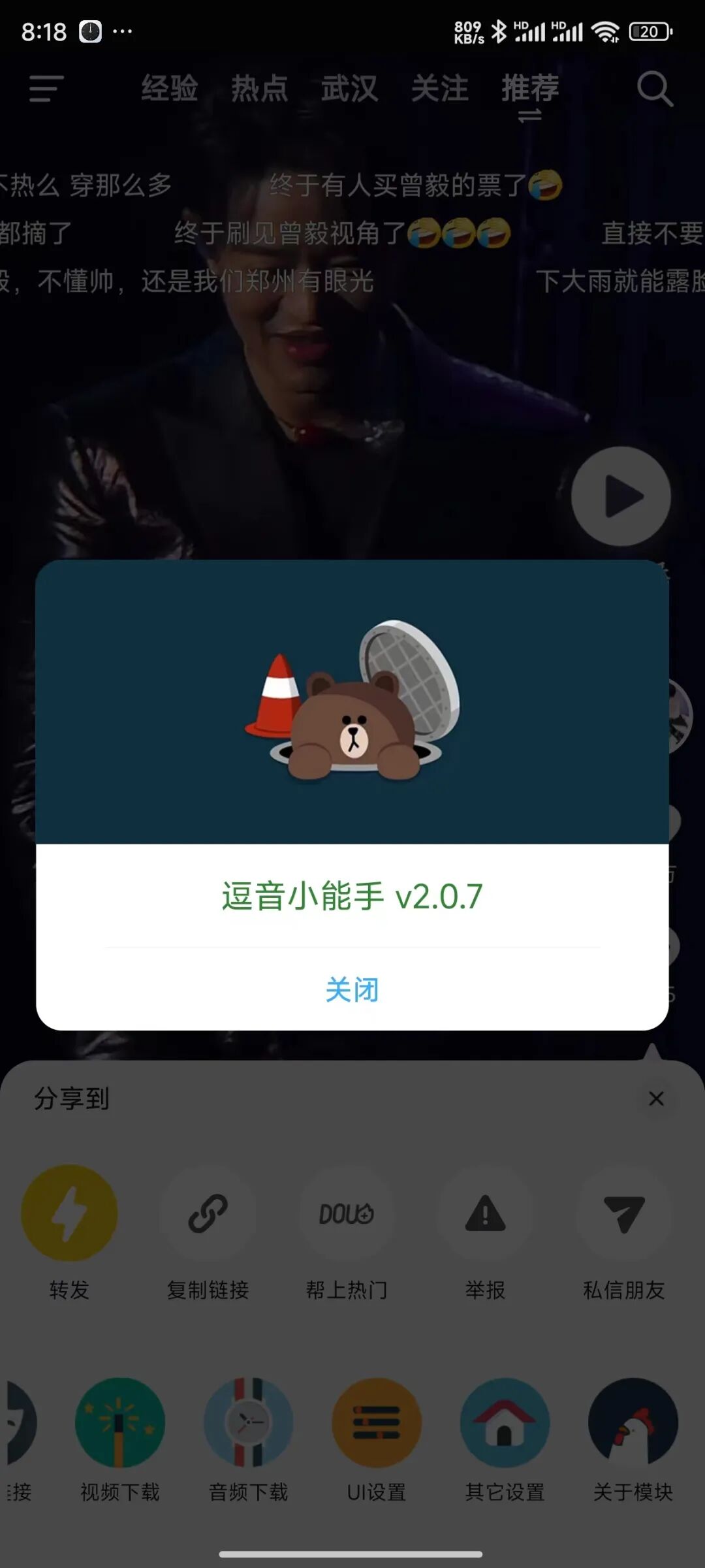The height and width of the screenshot is (1568, 705).
Task: Switch to the 经验 tab
Action: [170, 88]
